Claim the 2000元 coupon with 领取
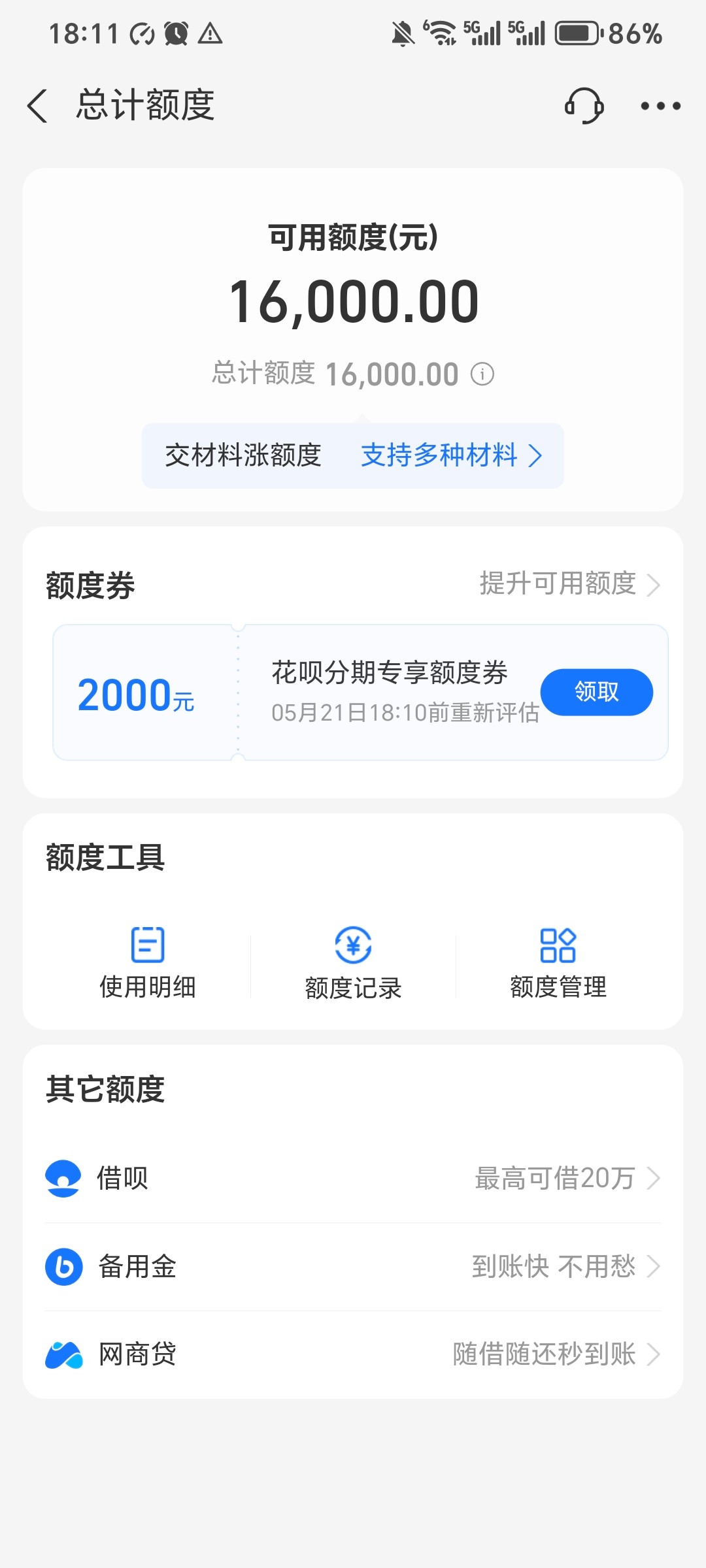Screen dimensions: 706x1568 (596, 692)
